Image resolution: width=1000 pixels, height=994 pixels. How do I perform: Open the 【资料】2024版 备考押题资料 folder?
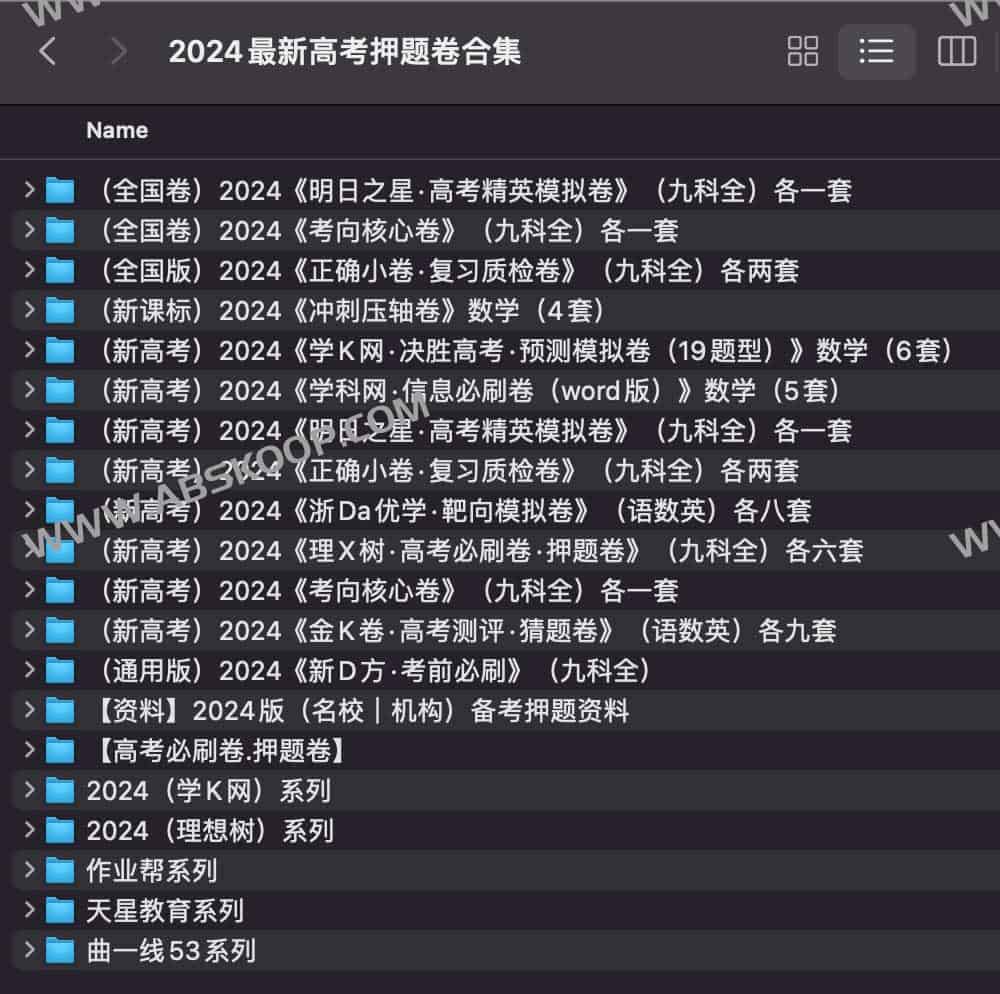click(x=360, y=711)
